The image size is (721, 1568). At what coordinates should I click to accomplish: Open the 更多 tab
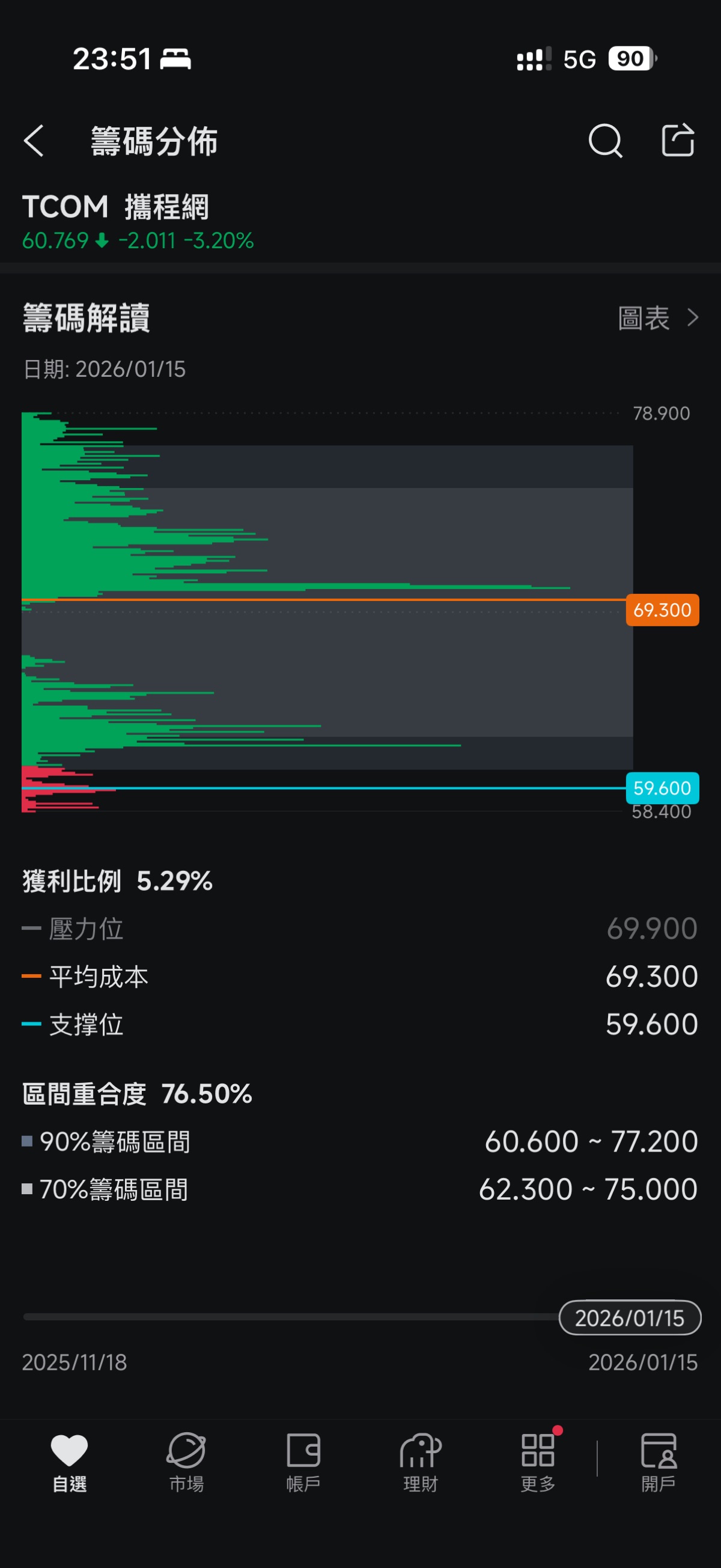(538, 1462)
